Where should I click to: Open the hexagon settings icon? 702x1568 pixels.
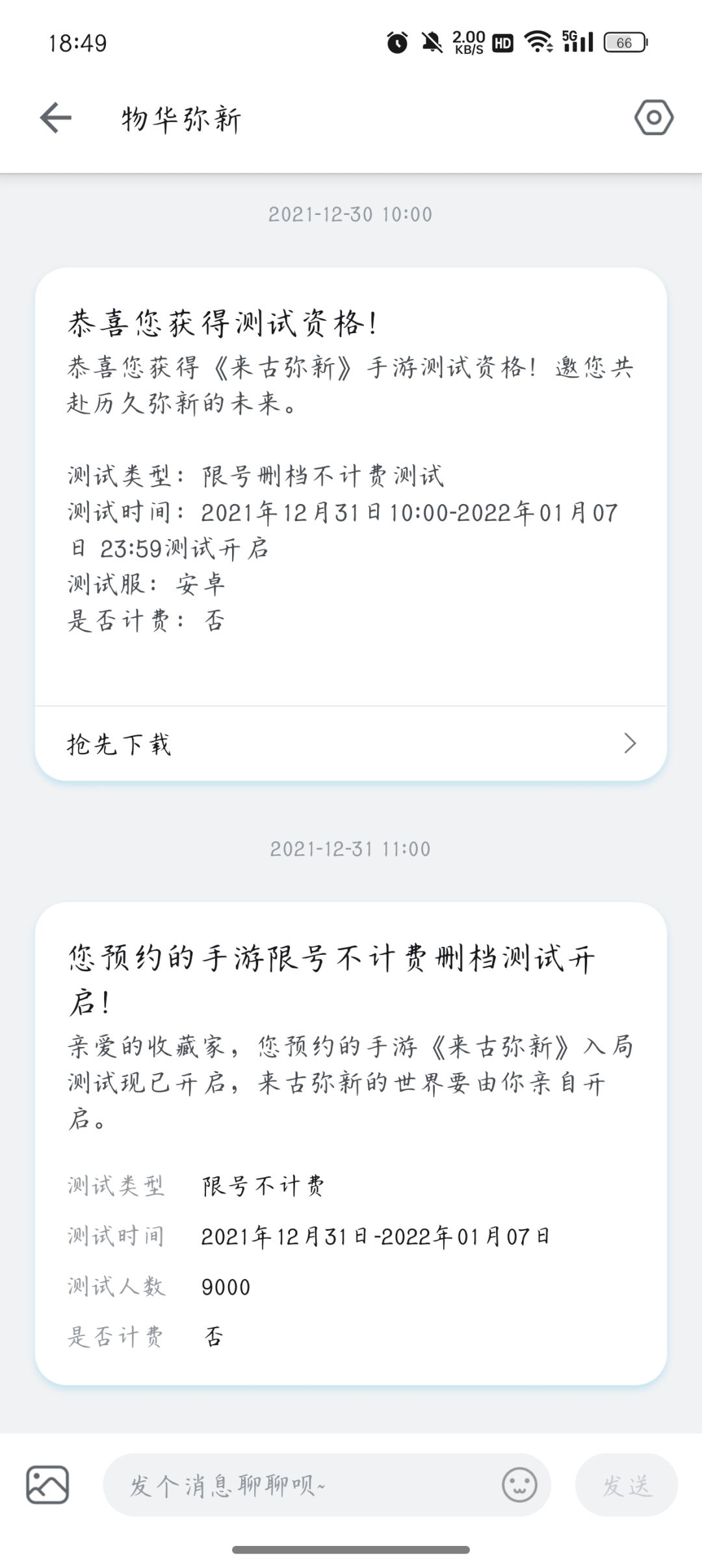(653, 118)
